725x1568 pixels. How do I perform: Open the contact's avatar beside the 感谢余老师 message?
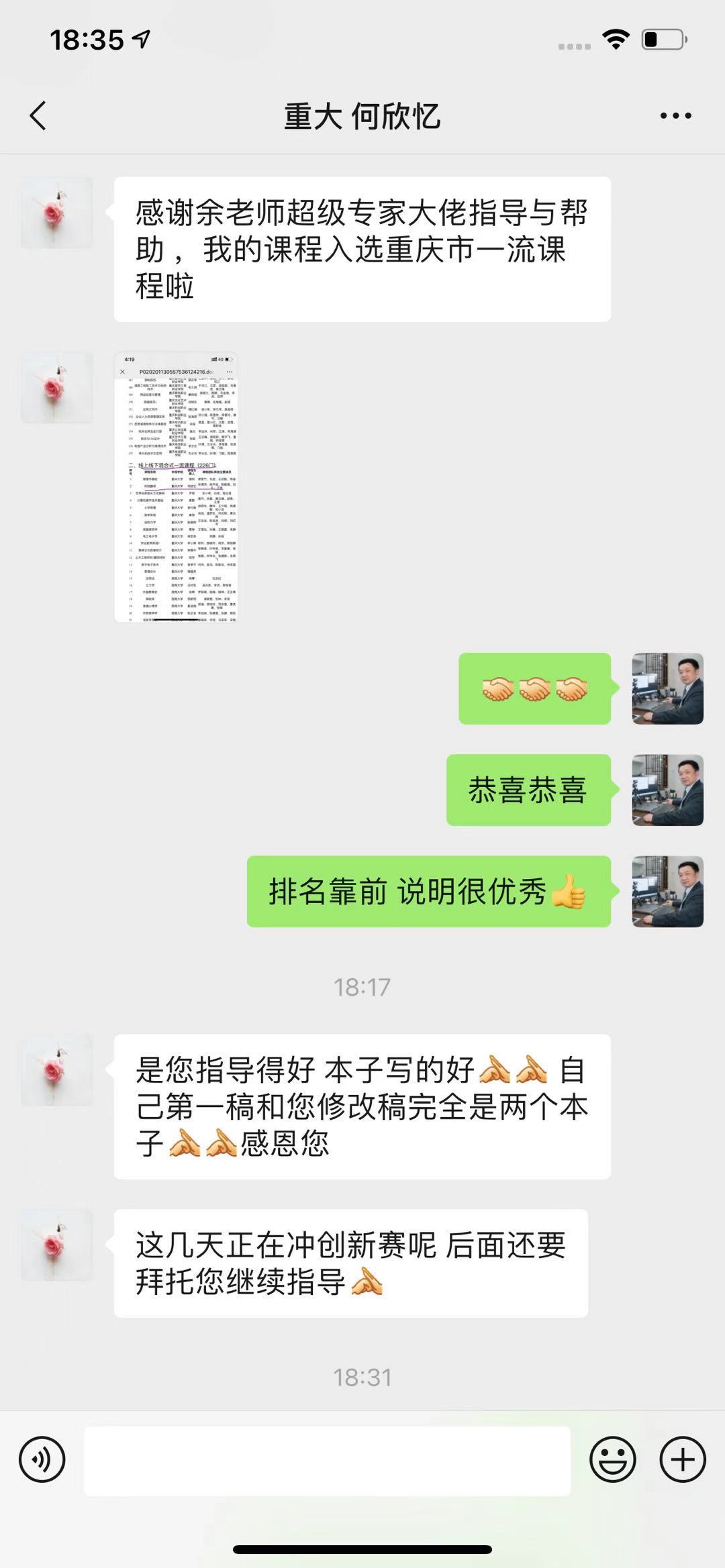(x=56, y=213)
